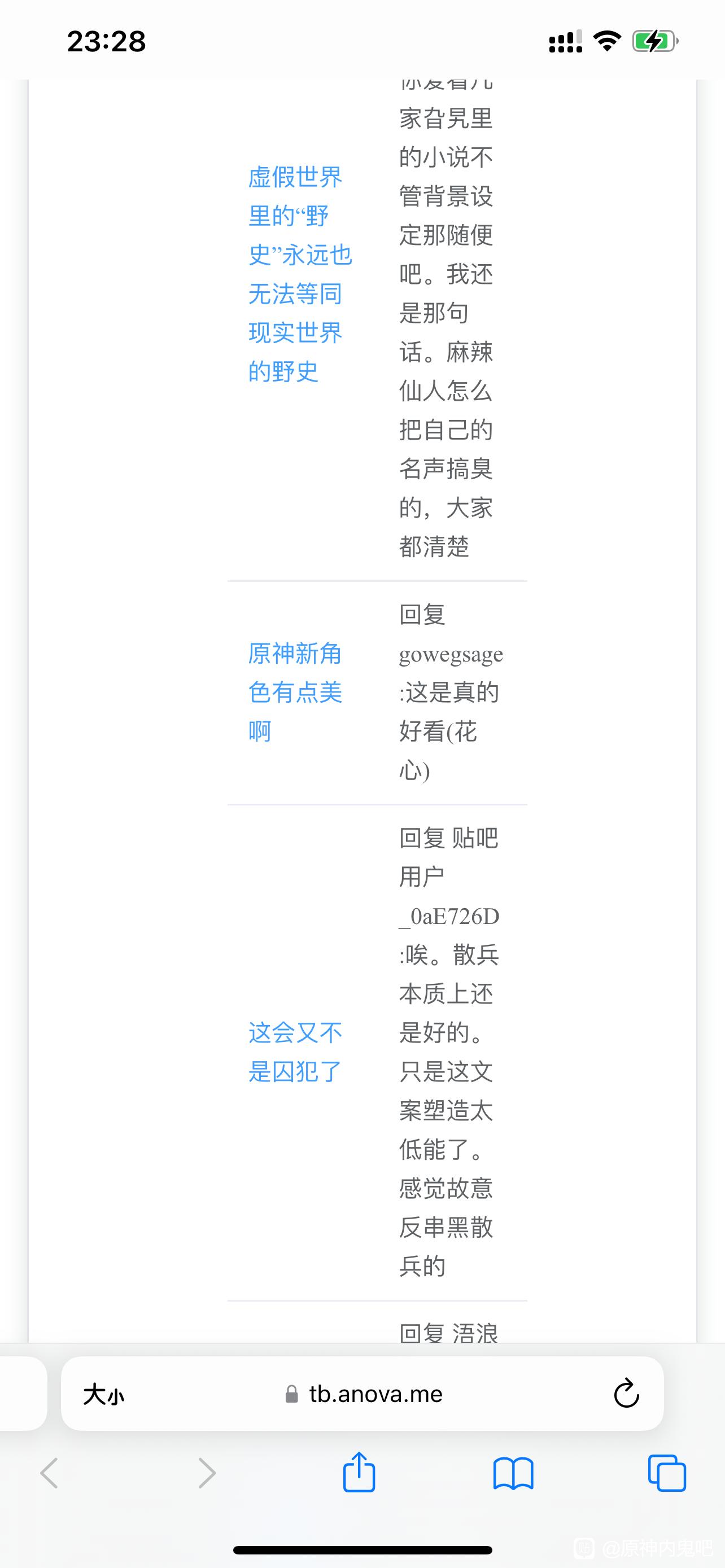Open the link 虚假世界里的“野史”永远也无法等同现实世界的野史
The image size is (725, 1568).
click(x=296, y=274)
